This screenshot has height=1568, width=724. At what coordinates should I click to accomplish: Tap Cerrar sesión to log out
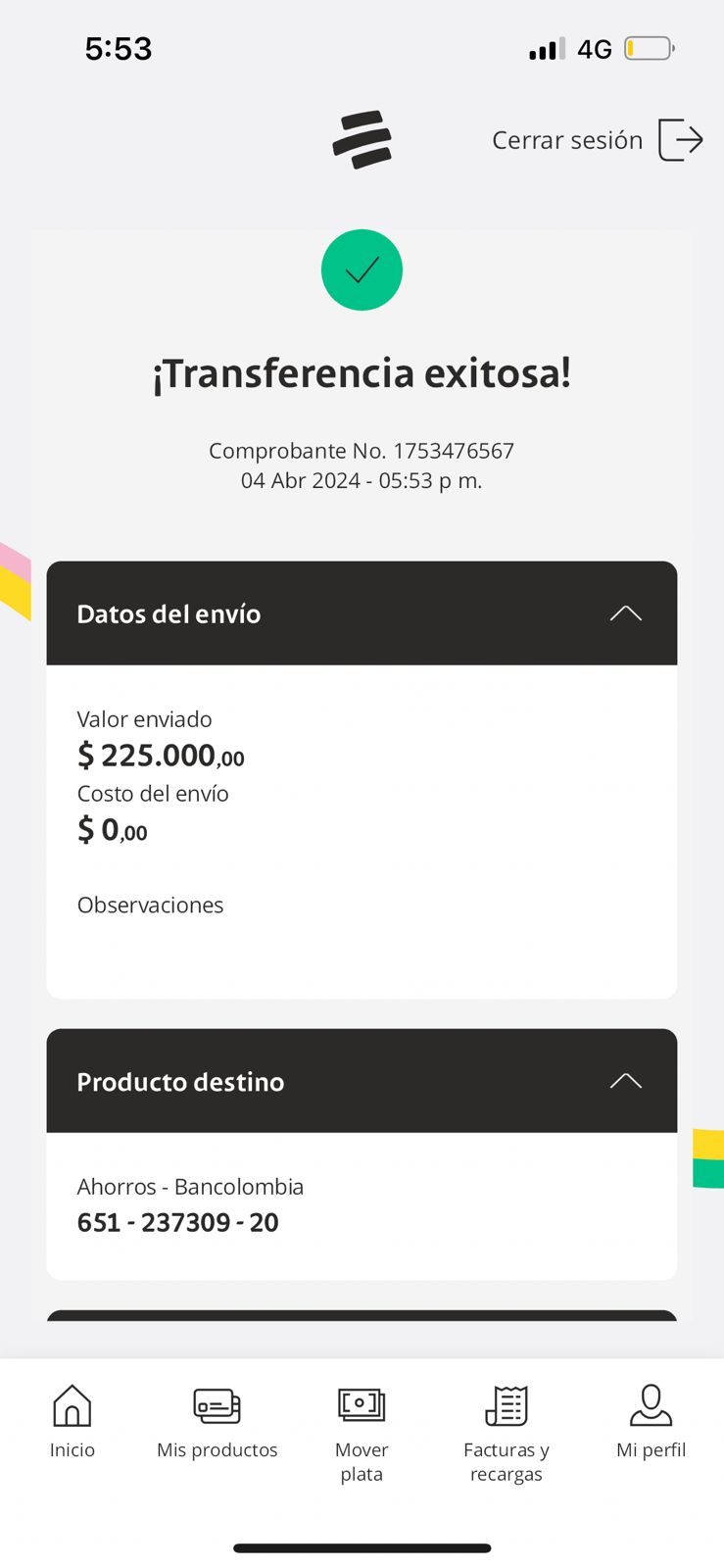pos(597,140)
